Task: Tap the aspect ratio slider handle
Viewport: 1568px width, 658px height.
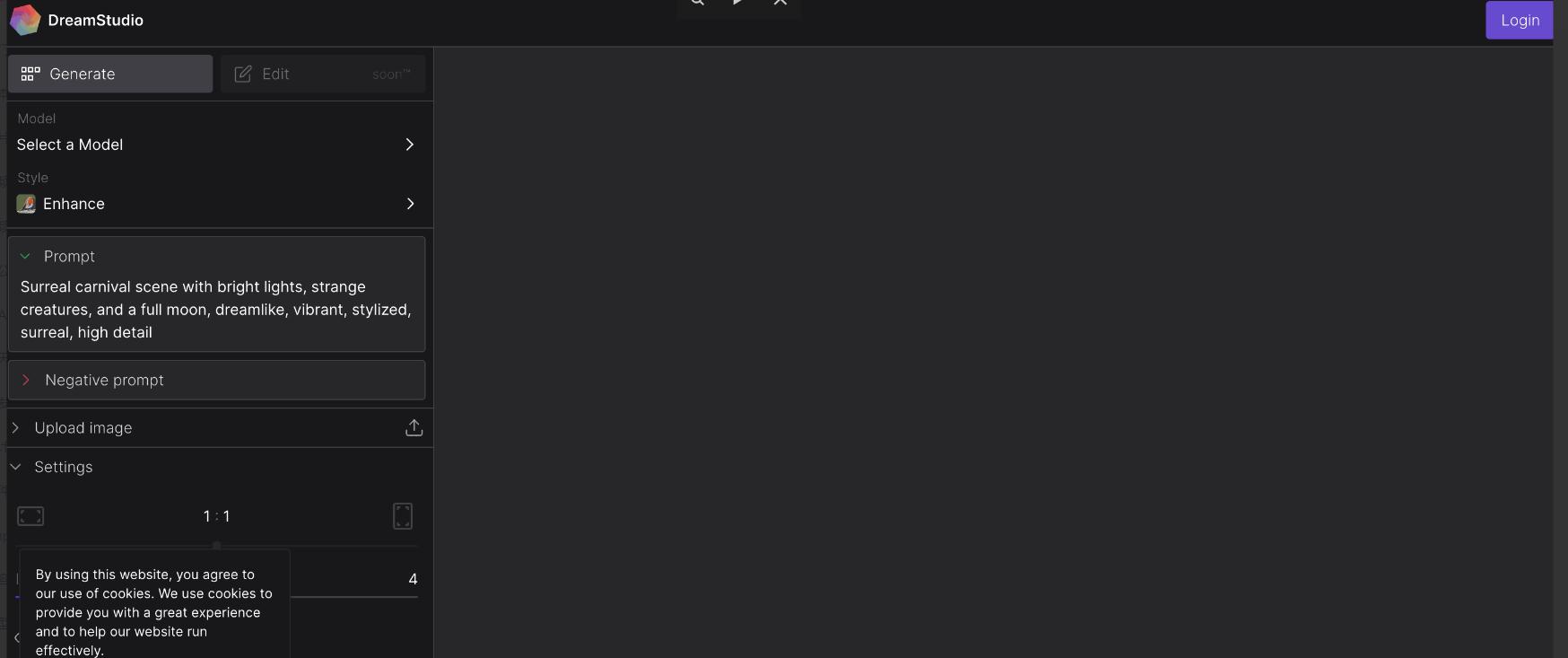Action: 216,545
